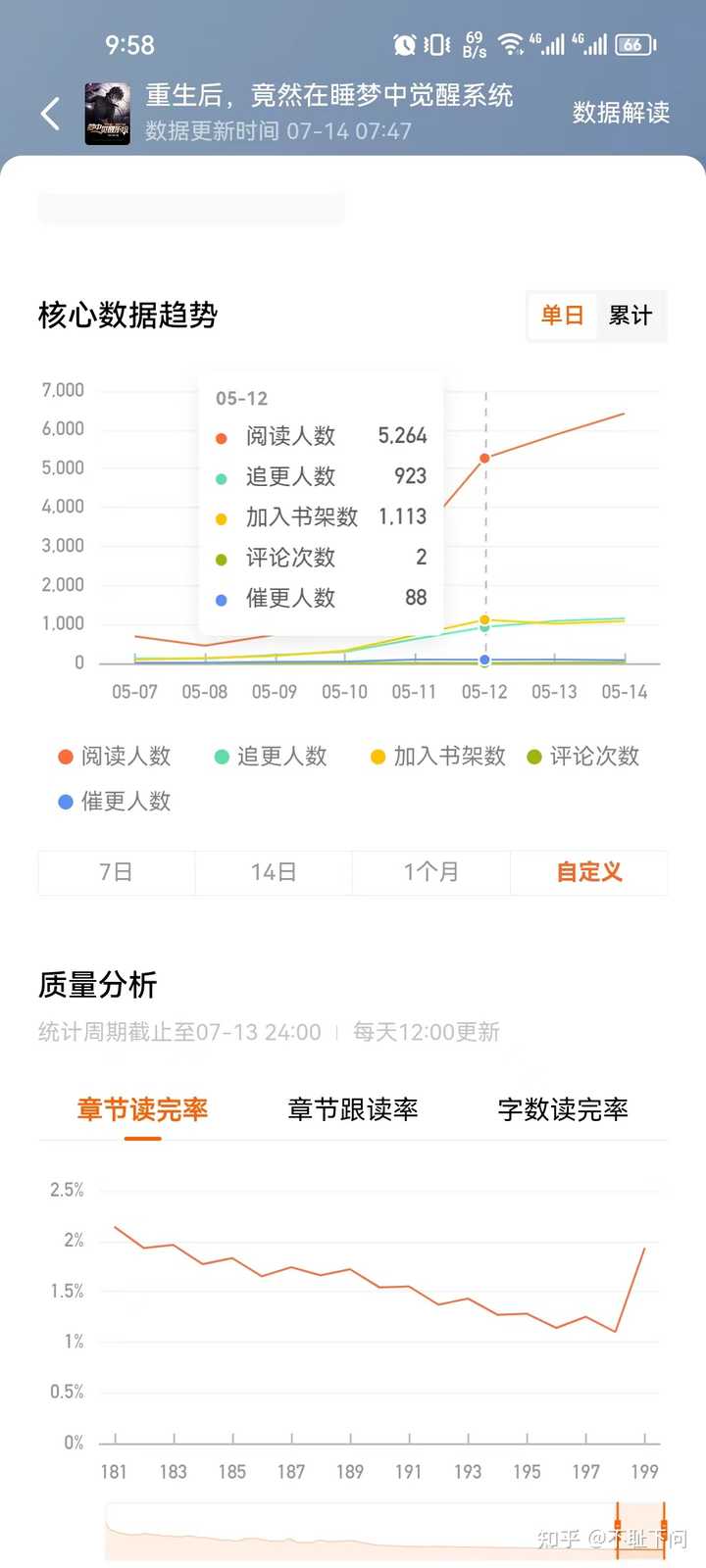This screenshot has width=706, height=1568.
Task: Toggle the 加入书架数 legend series
Action: 437,757
